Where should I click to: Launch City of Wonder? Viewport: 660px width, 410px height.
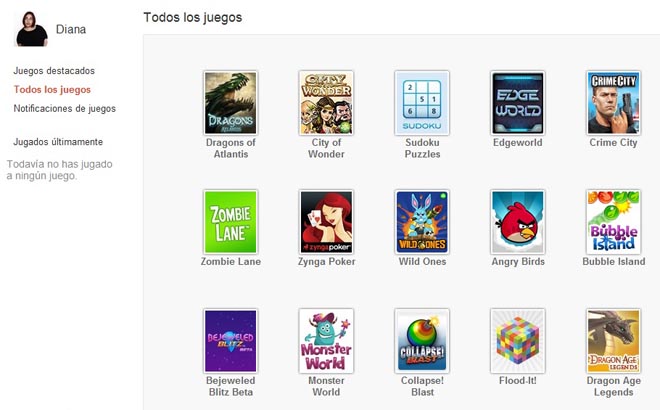coord(326,103)
